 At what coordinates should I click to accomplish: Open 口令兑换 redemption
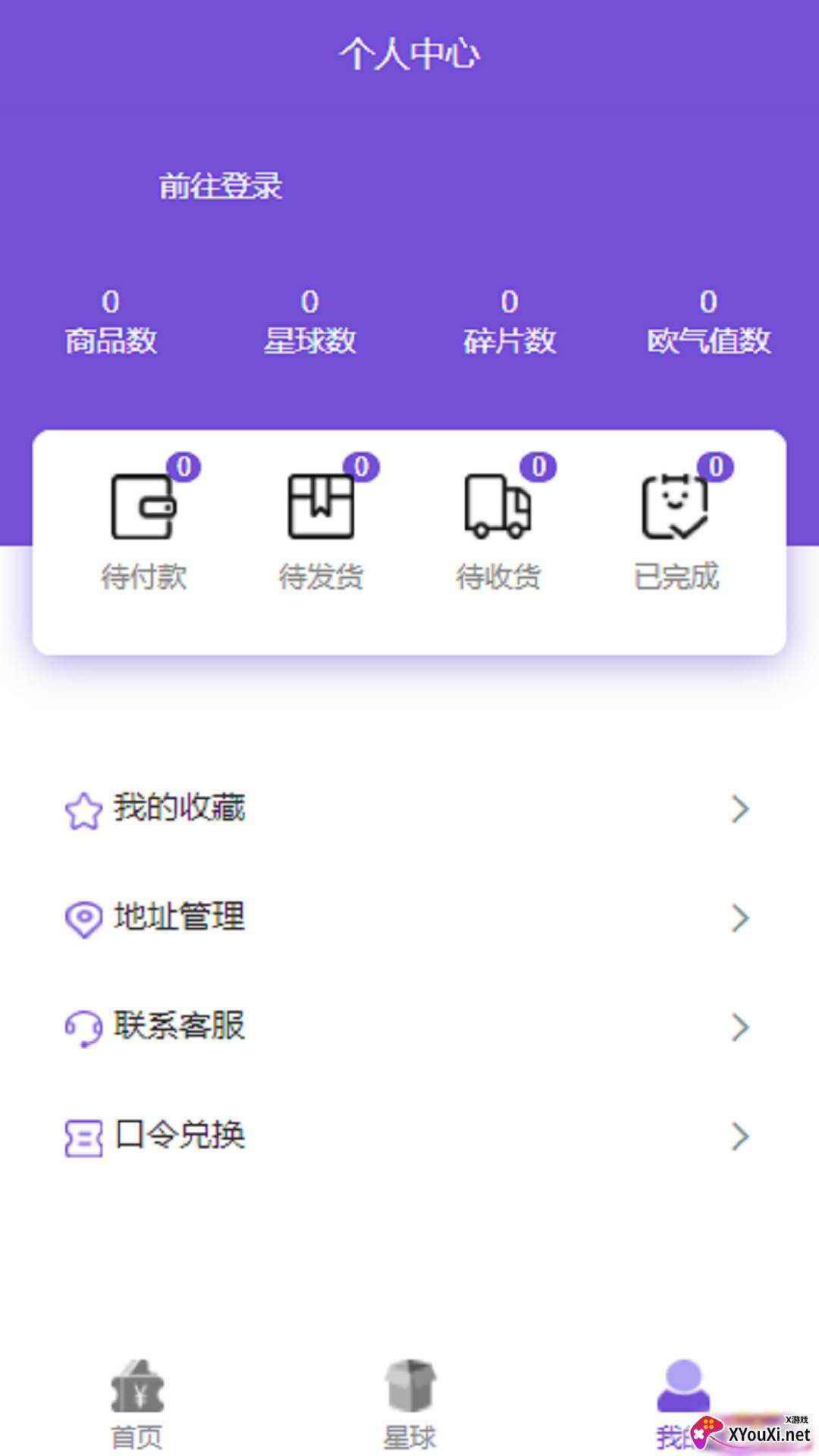point(409,1136)
